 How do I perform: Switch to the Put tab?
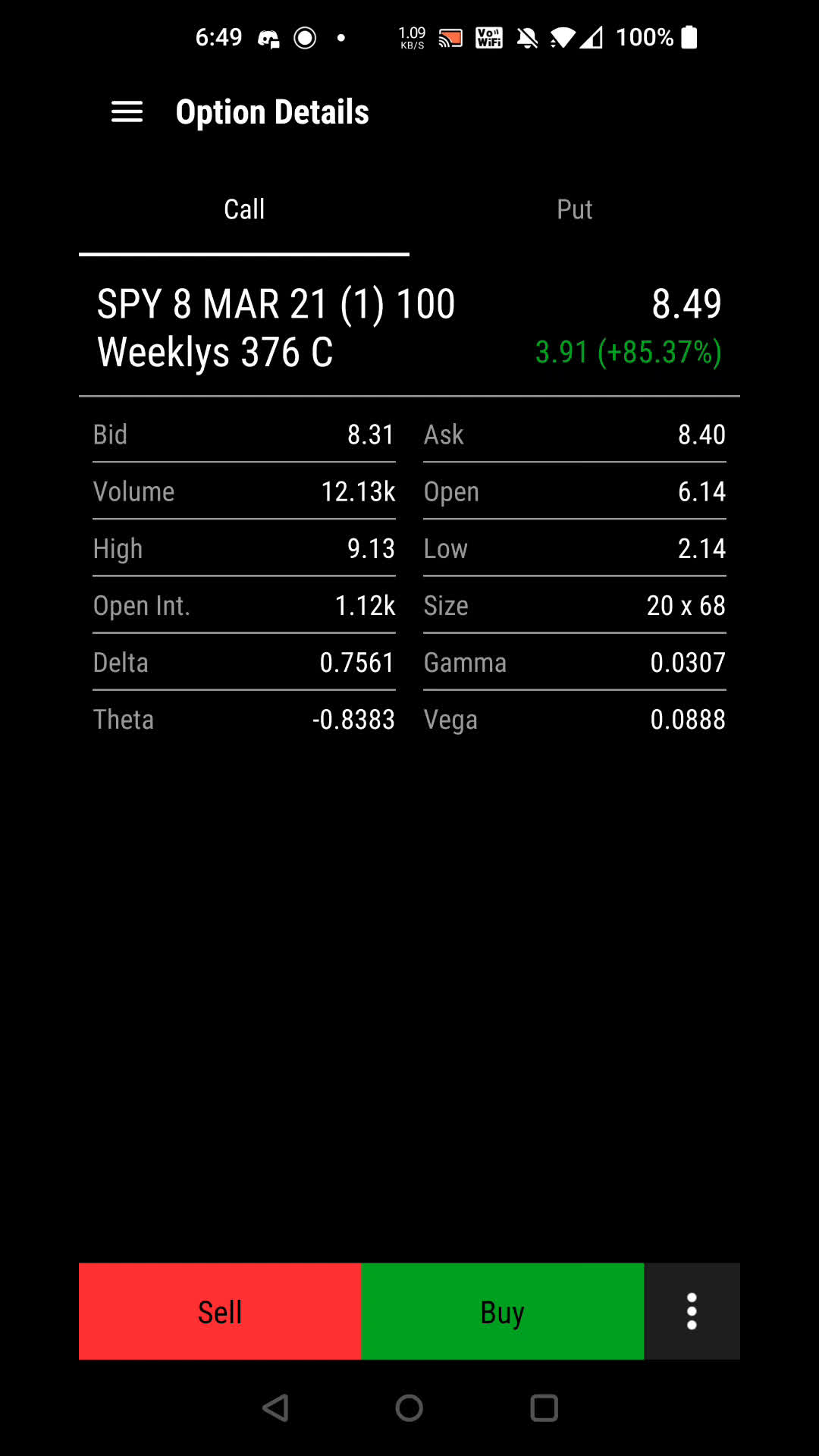(x=573, y=209)
